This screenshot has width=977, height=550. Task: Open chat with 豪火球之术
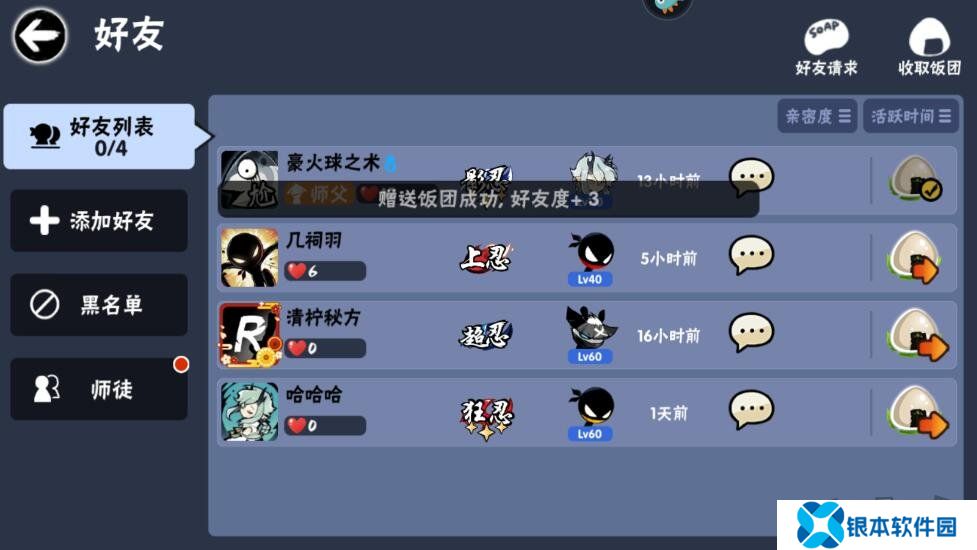coord(751,179)
